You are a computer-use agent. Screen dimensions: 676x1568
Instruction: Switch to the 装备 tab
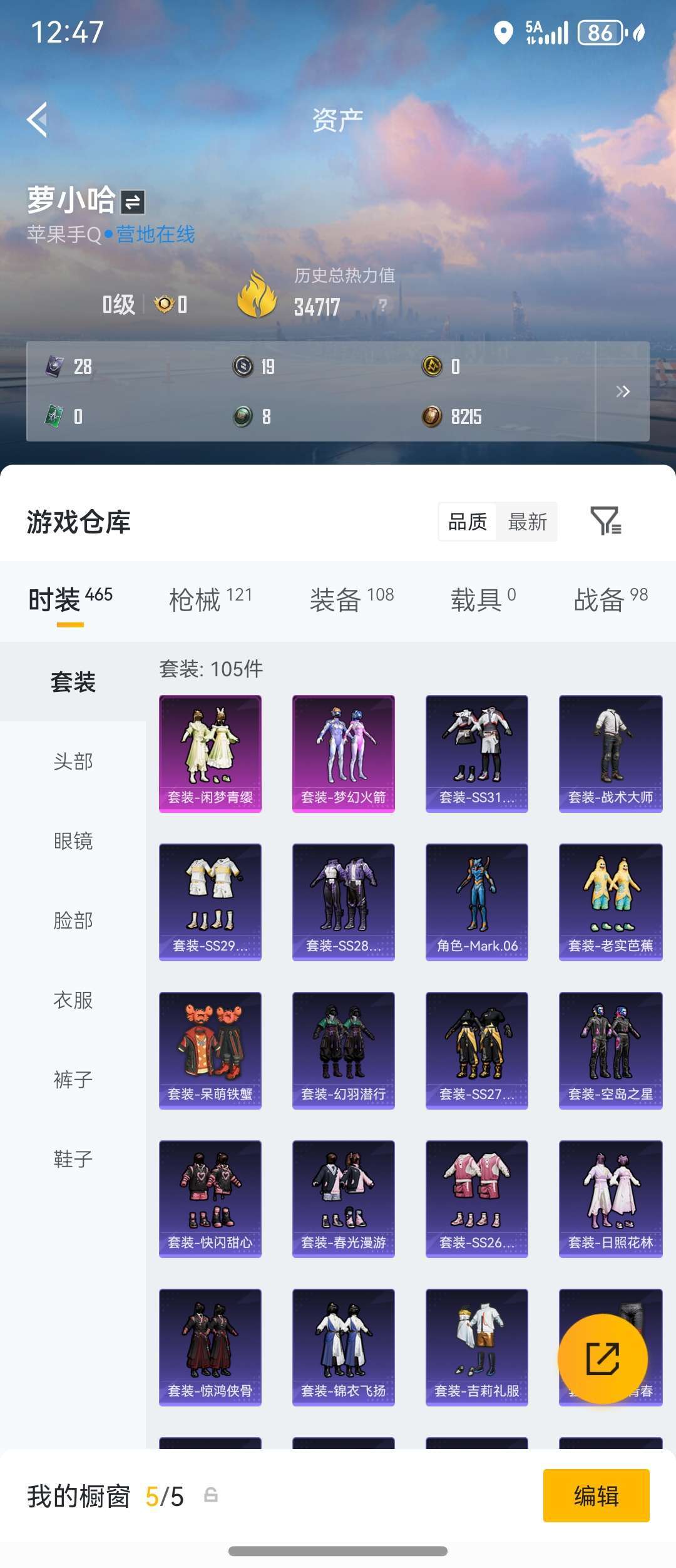pyautogui.click(x=352, y=599)
